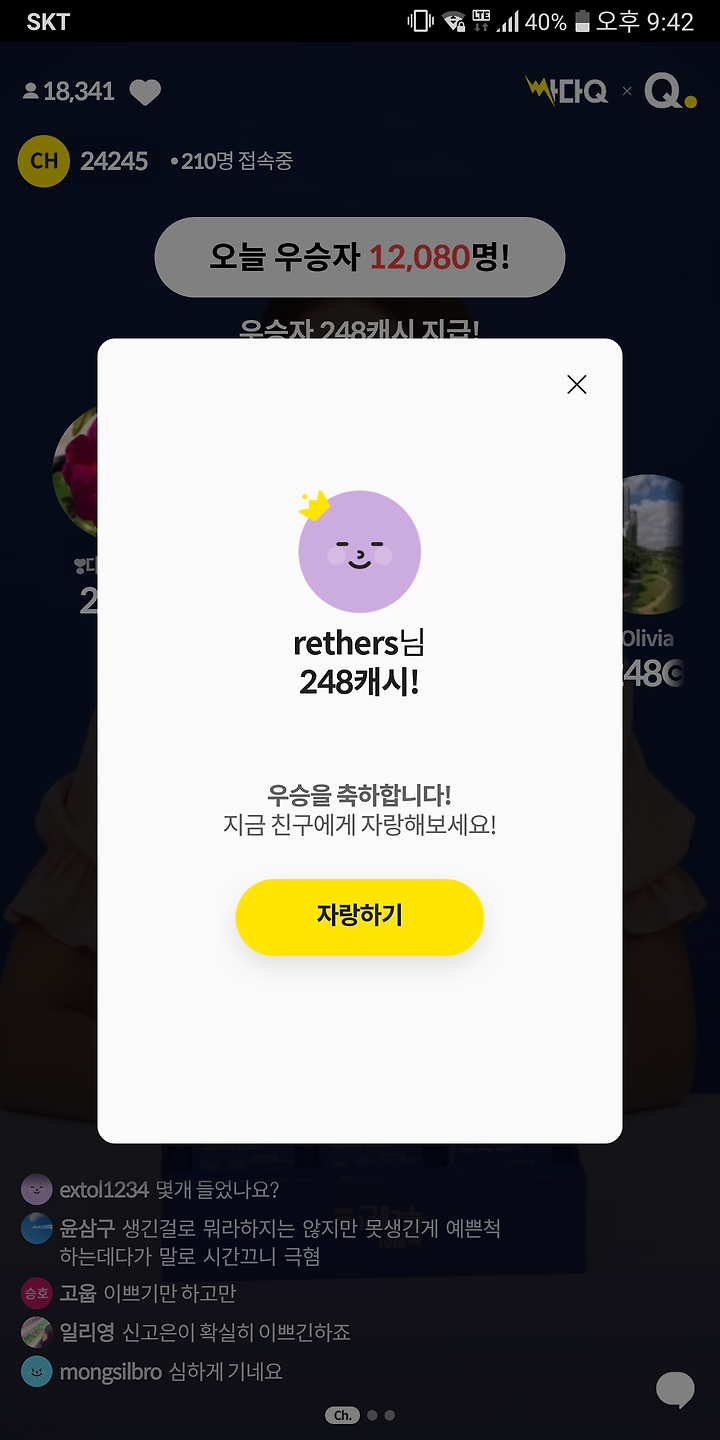This screenshot has width=720, height=1440.
Task: Close the winner popup dialog
Action: pos(577,385)
